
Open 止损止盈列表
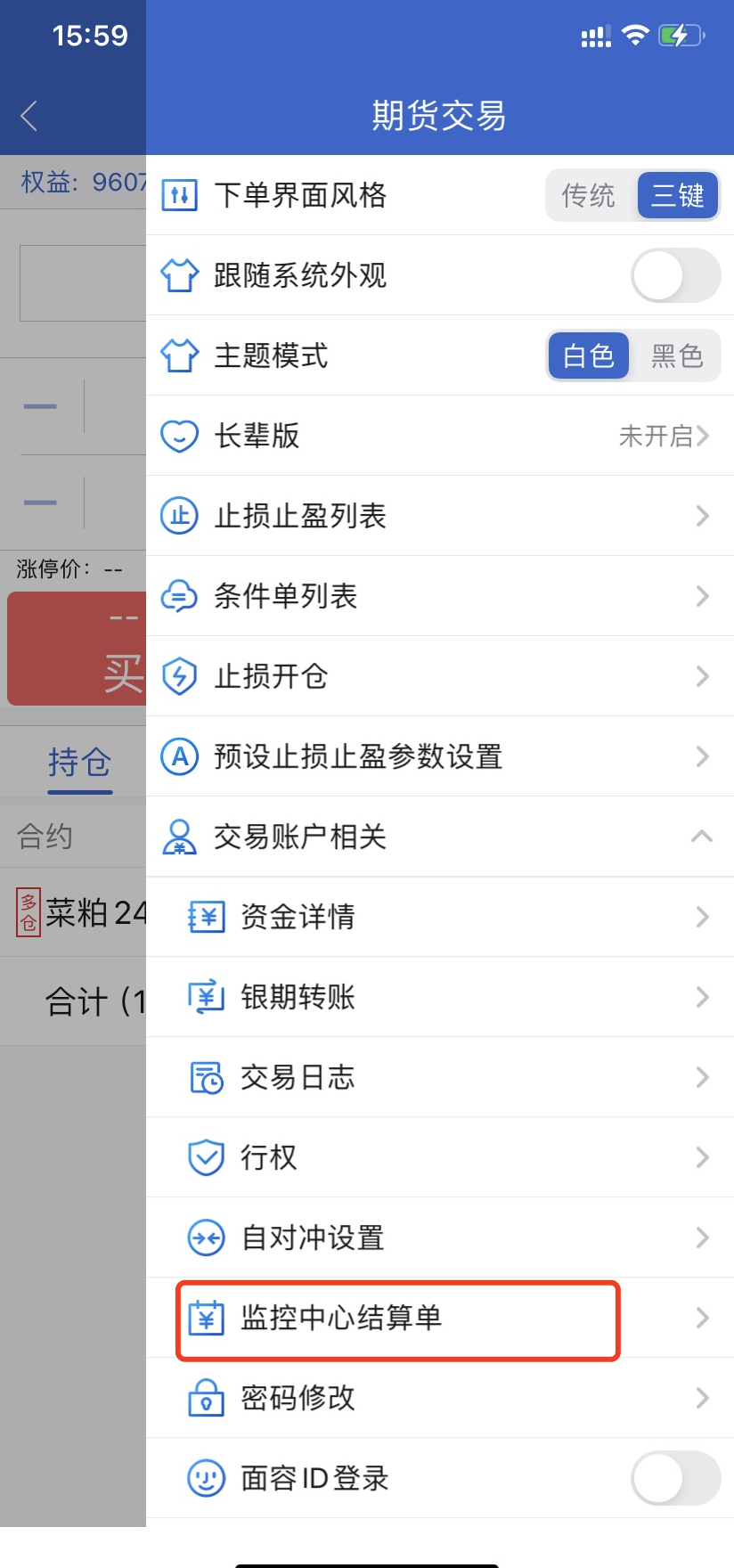click(x=439, y=516)
